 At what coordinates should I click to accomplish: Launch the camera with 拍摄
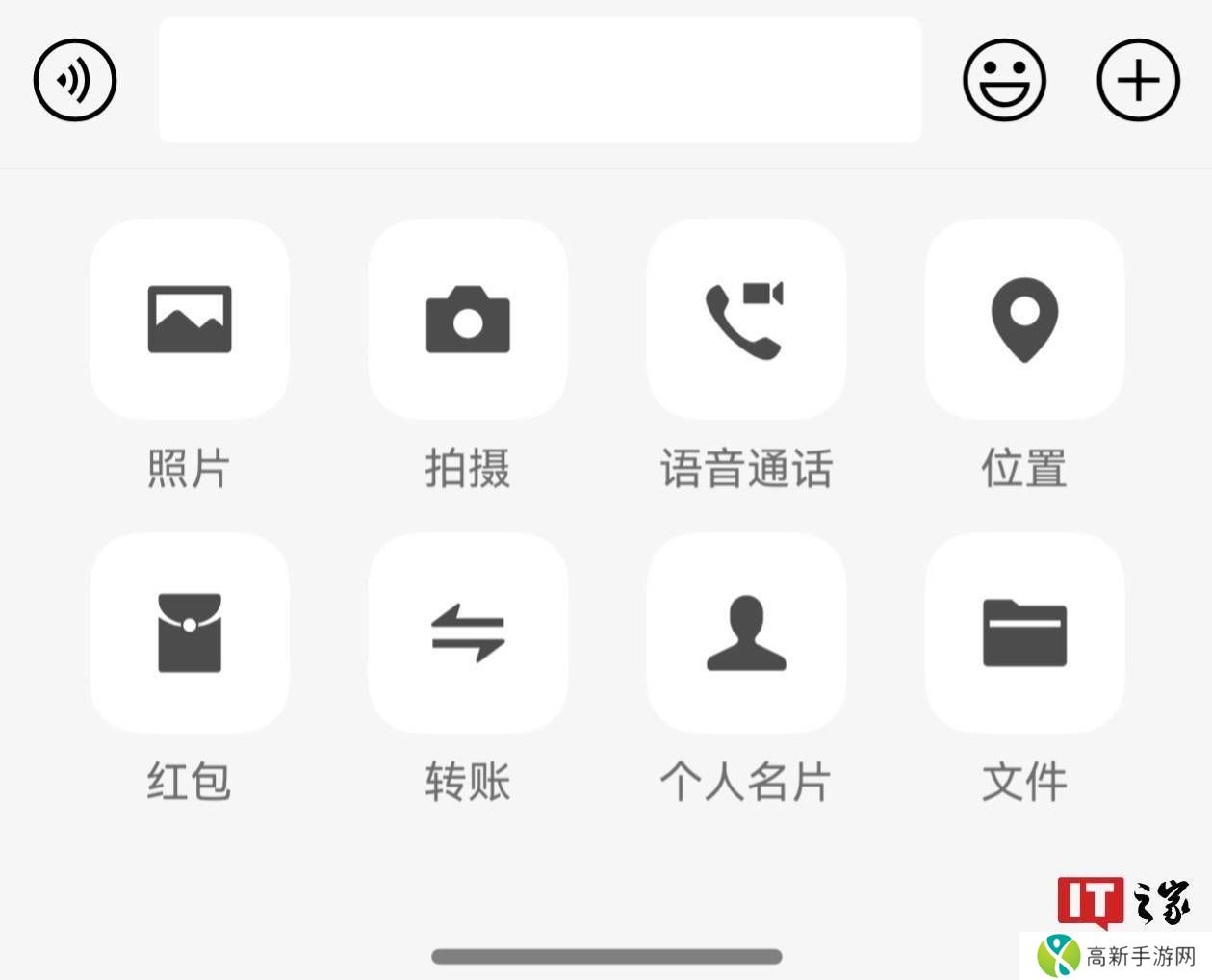coord(468,320)
